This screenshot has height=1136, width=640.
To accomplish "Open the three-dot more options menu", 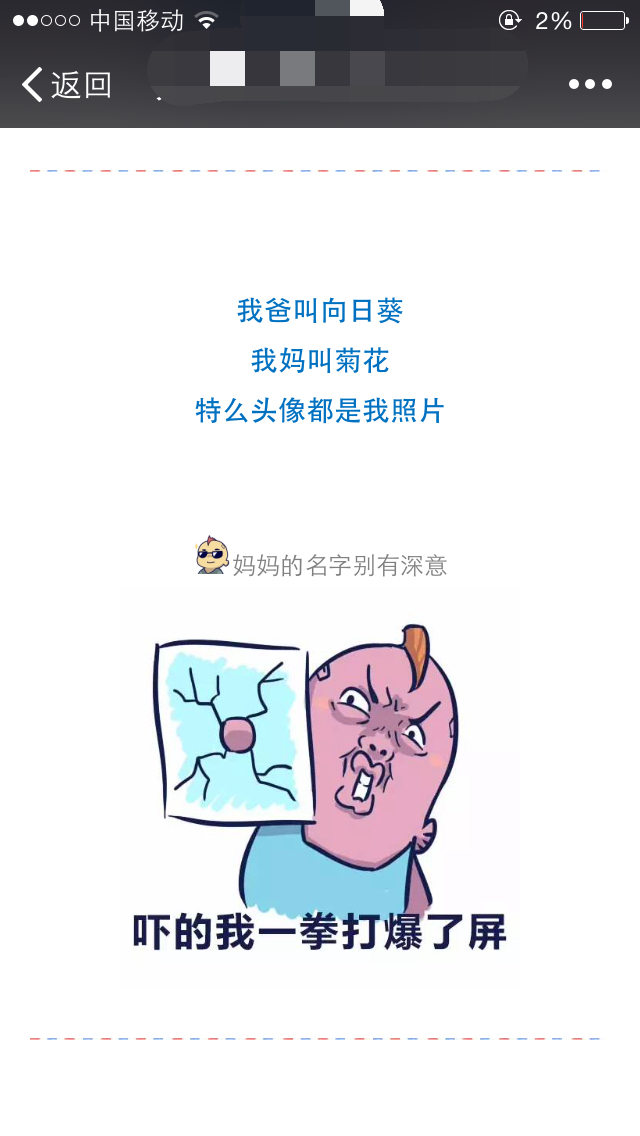I will point(590,85).
